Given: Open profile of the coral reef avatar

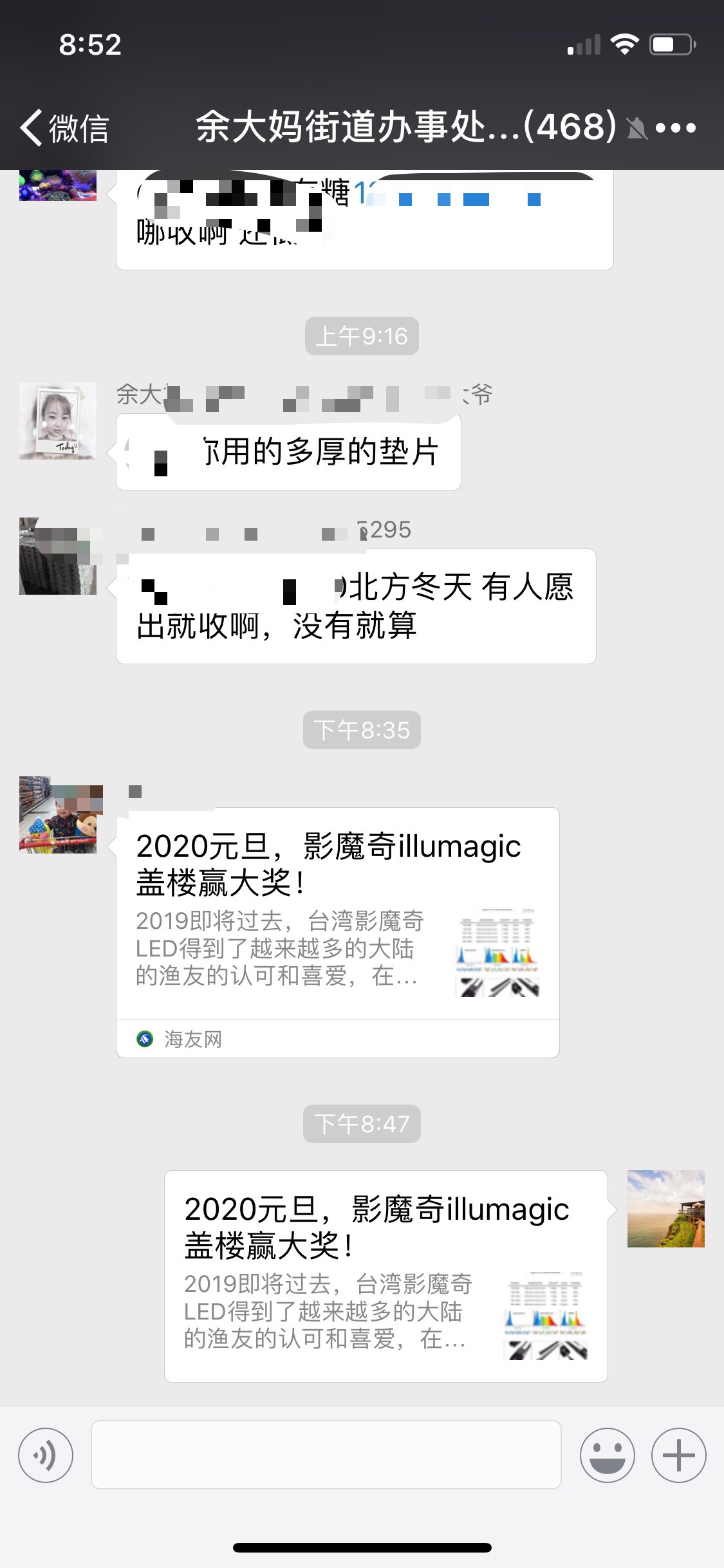Looking at the screenshot, I should click(x=58, y=185).
